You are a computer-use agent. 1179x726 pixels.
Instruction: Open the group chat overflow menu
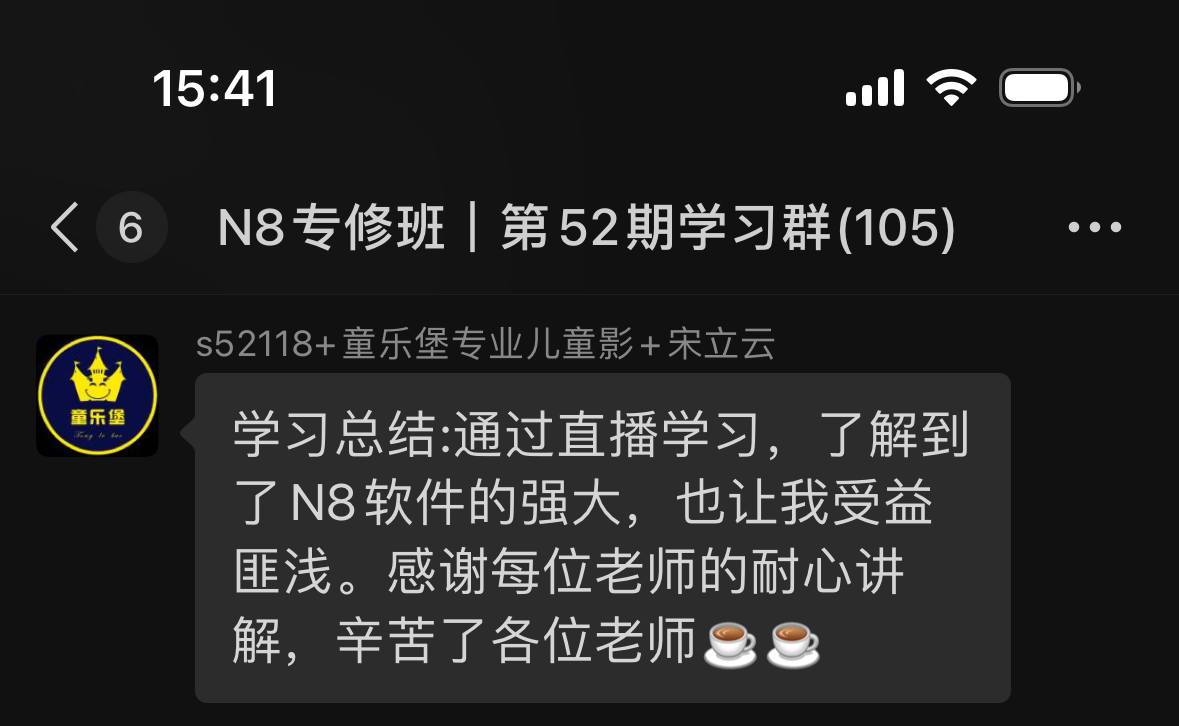(1094, 229)
